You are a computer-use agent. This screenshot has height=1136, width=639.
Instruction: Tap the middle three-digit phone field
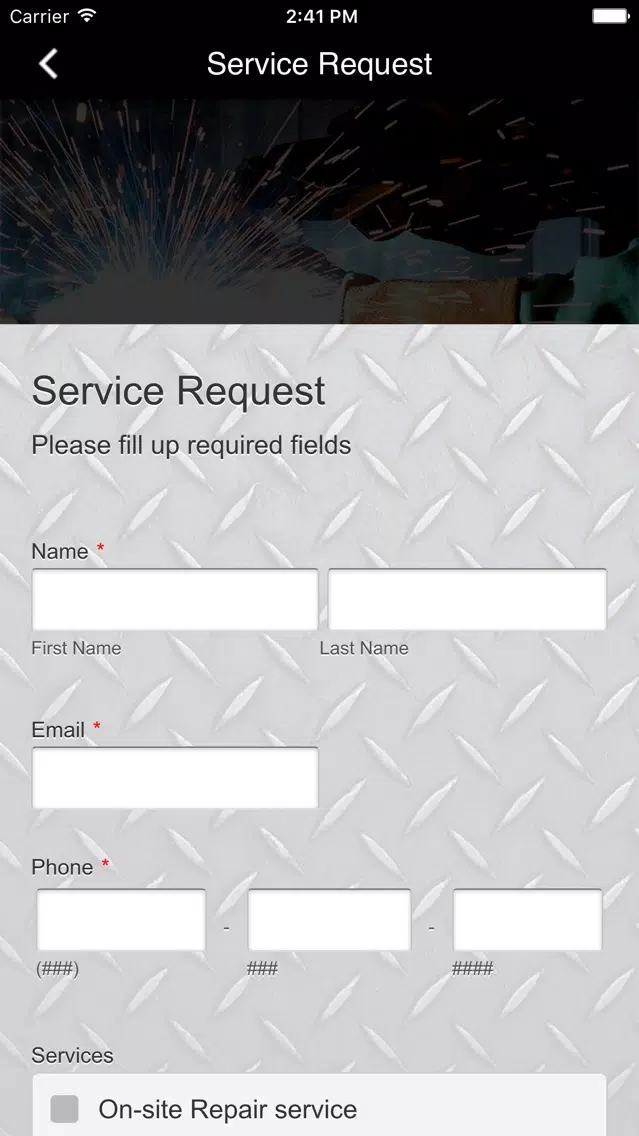[x=329, y=919]
